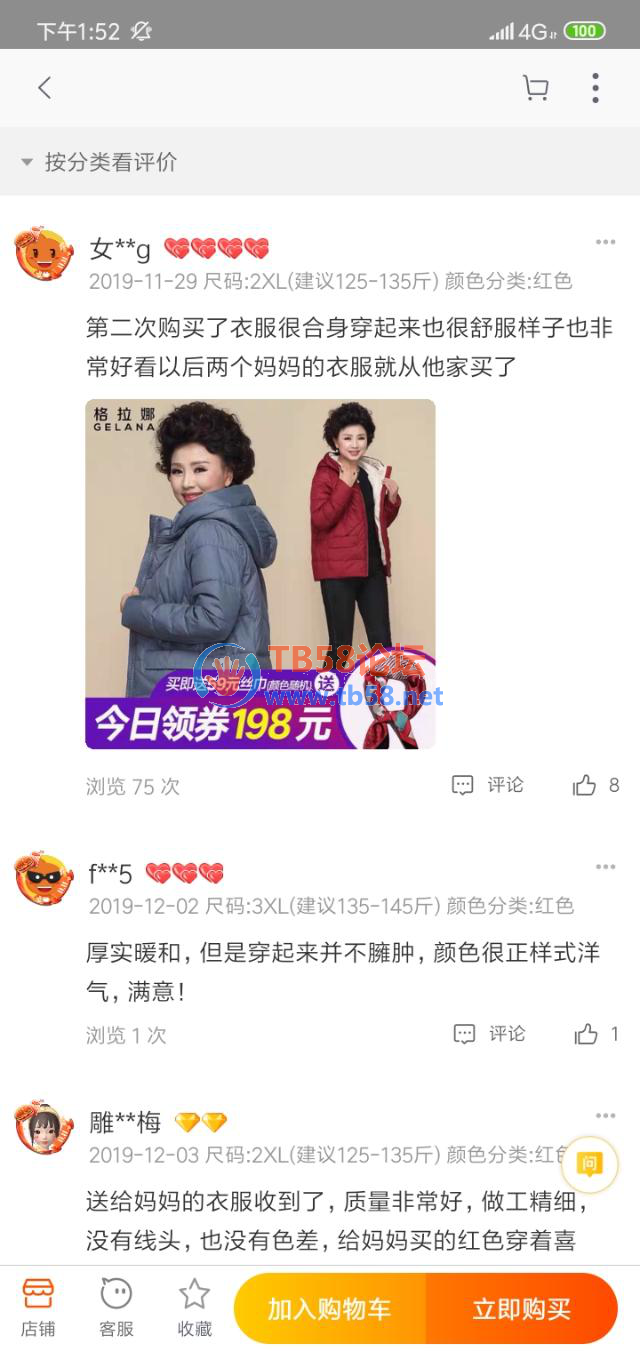640x1351 pixels.
Task: Like 女**g's review
Action: point(595,785)
